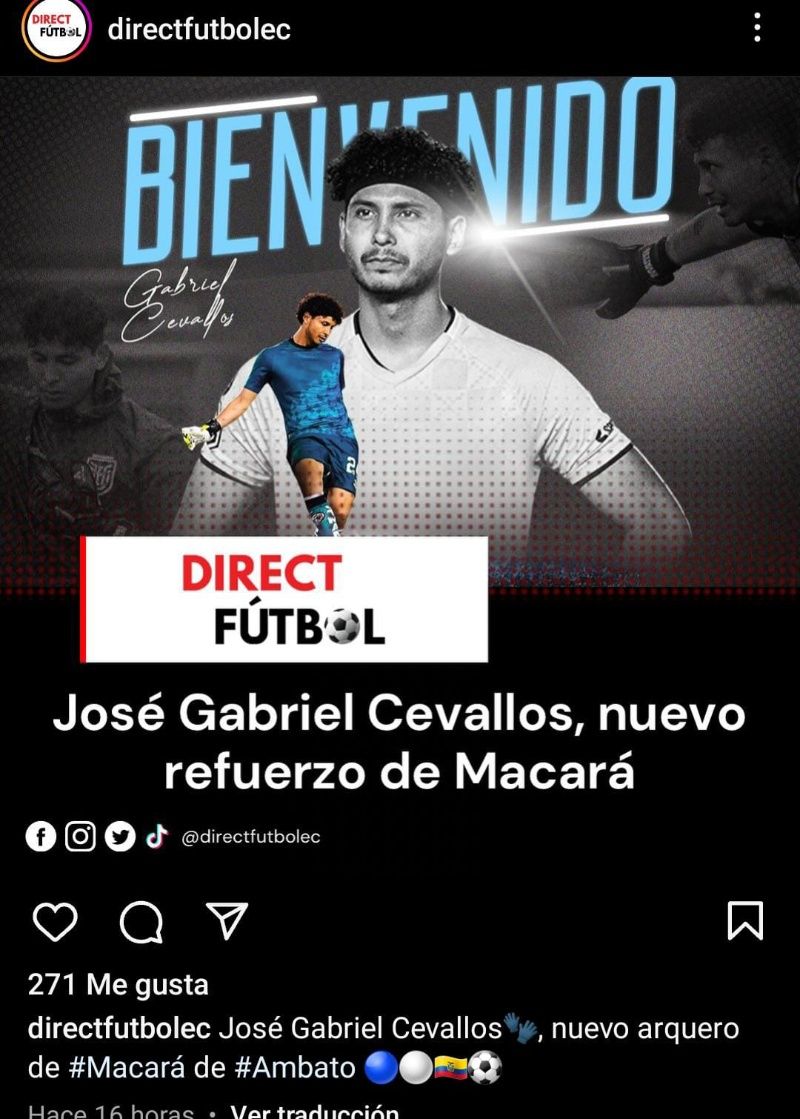Viewport: 800px width, 1119px height.
Task: Like this post with the heart icon
Action: pyautogui.click(x=54, y=921)
